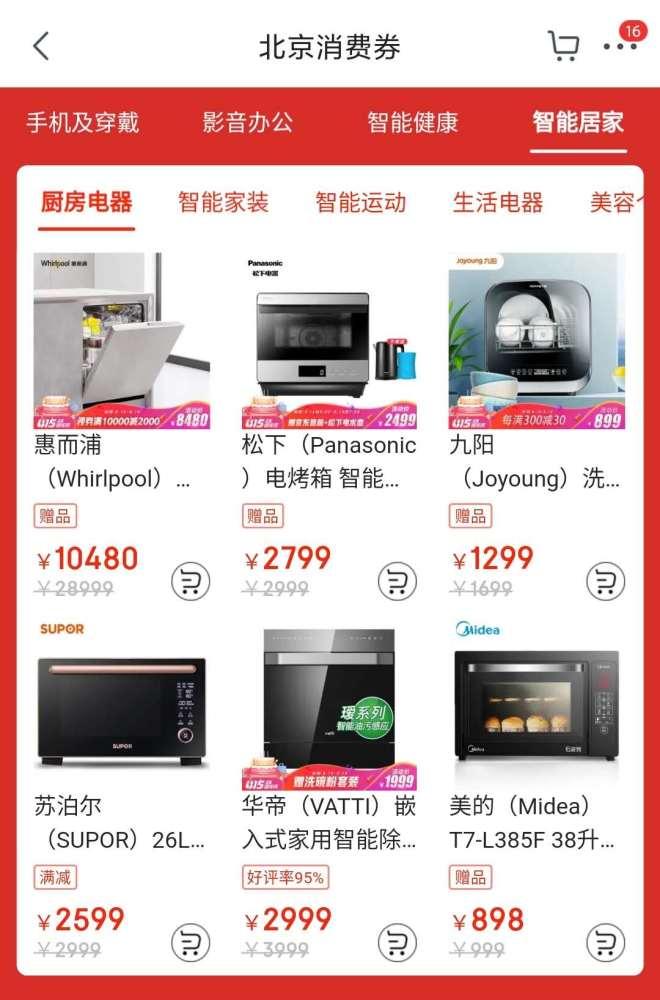This screenshot has height=1000, width=660.
Task: Switch to 智能家装 sub-tab
Action: point(223,202)
